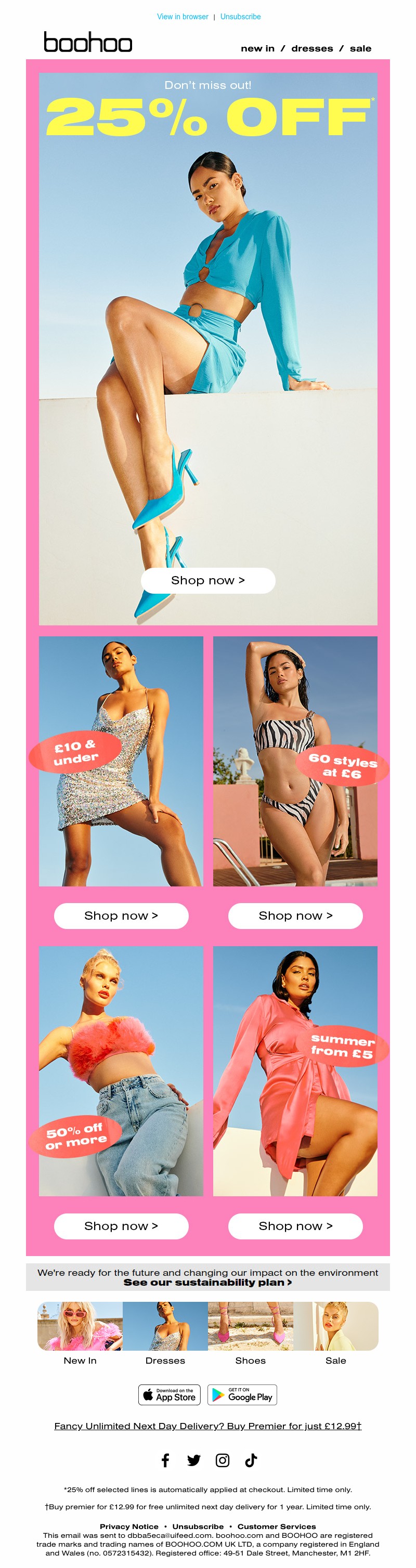Open the Shoes thumbnail
416x1568 pixels.
(250, 1327)
